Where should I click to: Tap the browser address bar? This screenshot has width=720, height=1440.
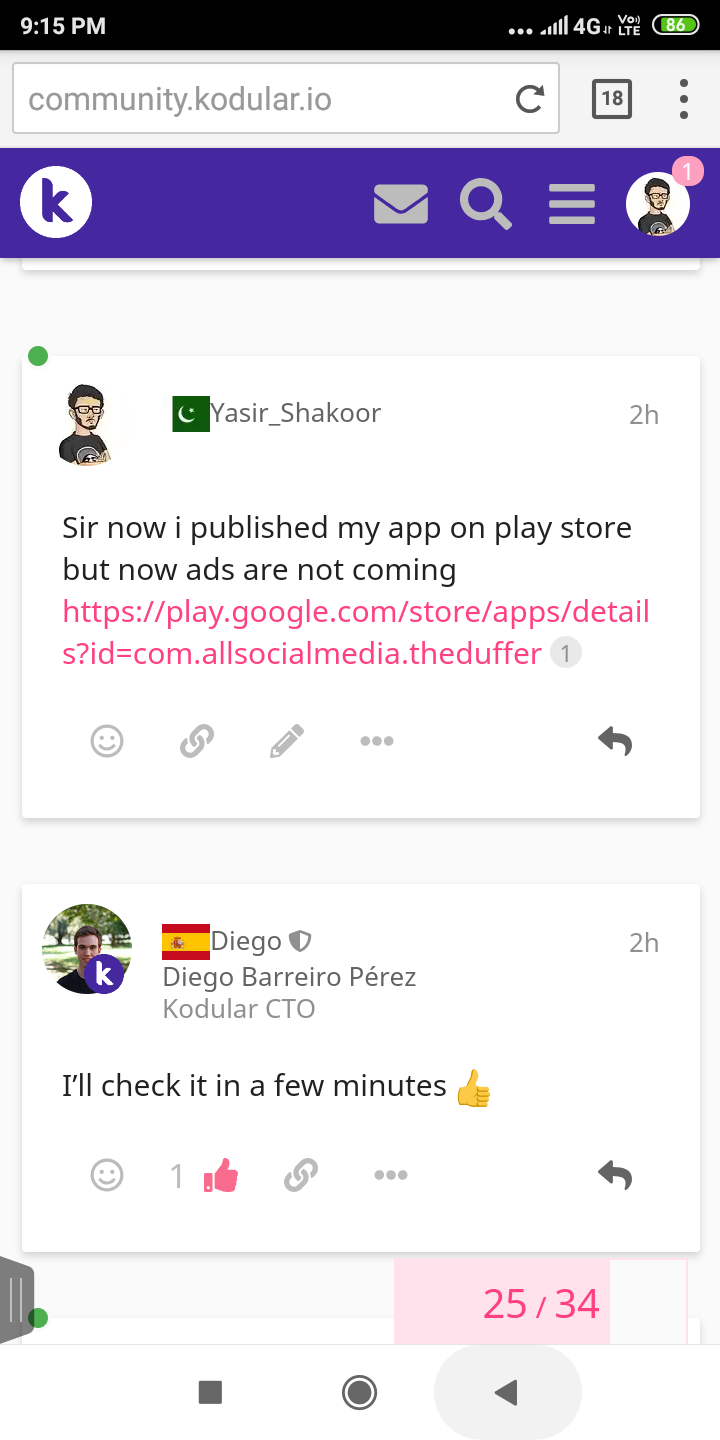(260, 99)
